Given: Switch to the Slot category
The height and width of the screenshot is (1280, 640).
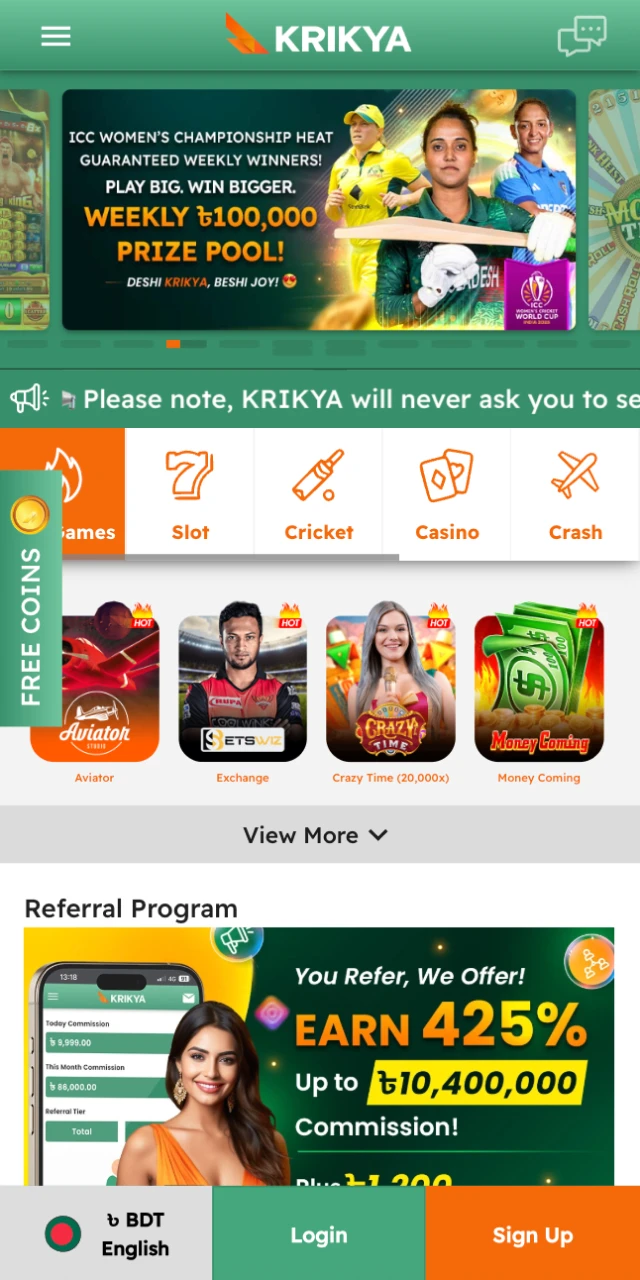Looking at the screenshot, I should [x=190, y=492].
